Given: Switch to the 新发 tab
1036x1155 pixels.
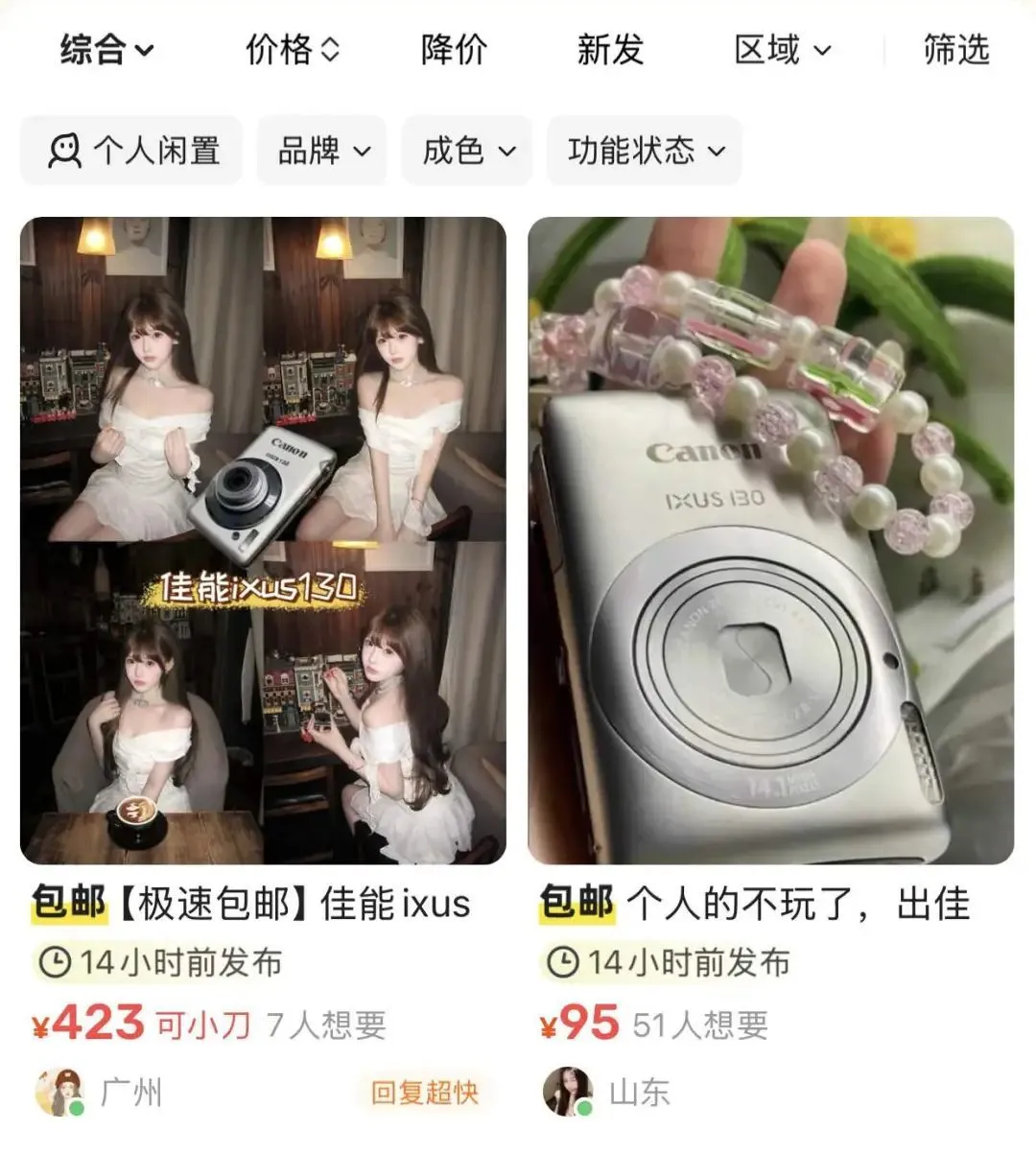Looking at the screenshot, I should click(610, 50).
